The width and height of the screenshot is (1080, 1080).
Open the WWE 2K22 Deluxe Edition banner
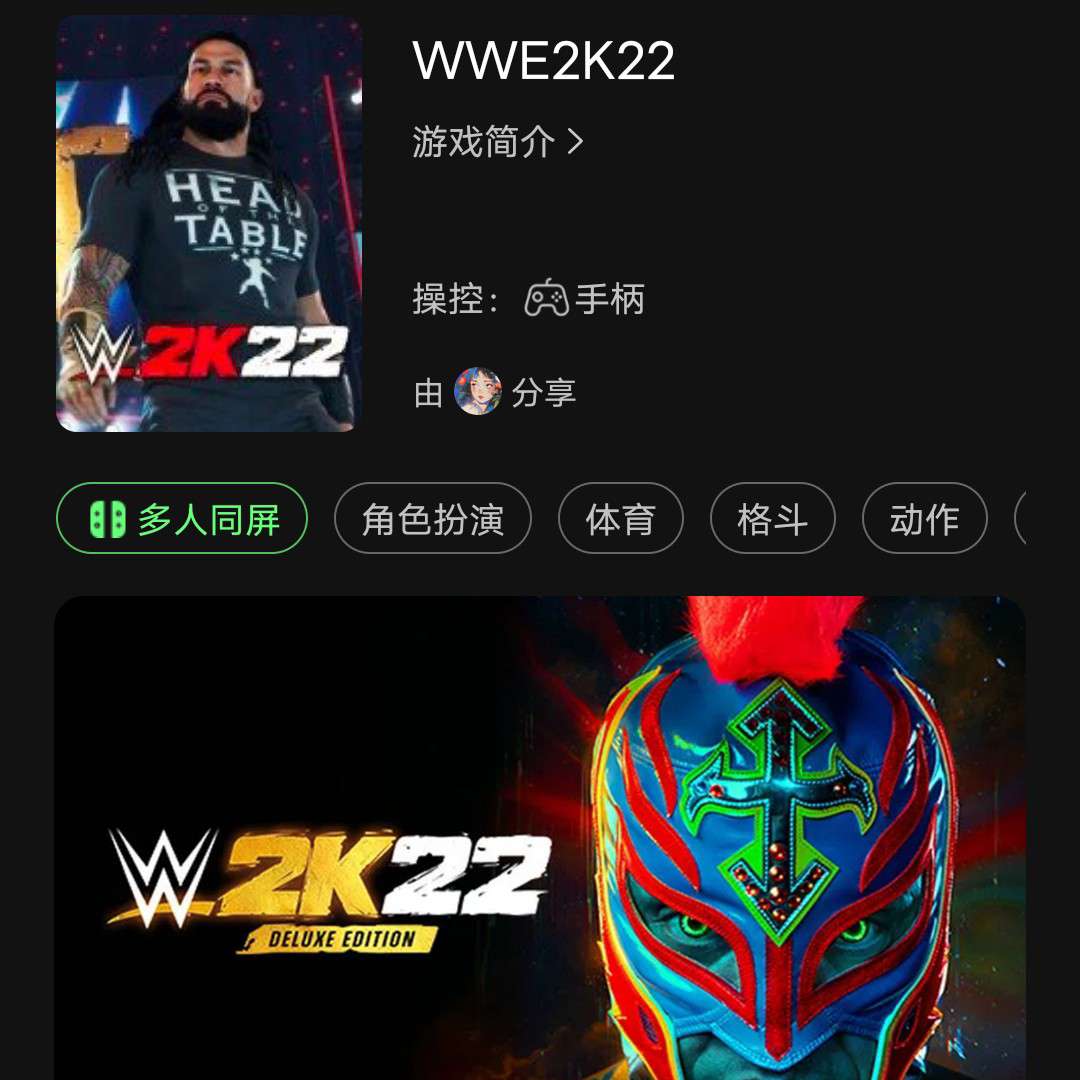coord(540,838)
